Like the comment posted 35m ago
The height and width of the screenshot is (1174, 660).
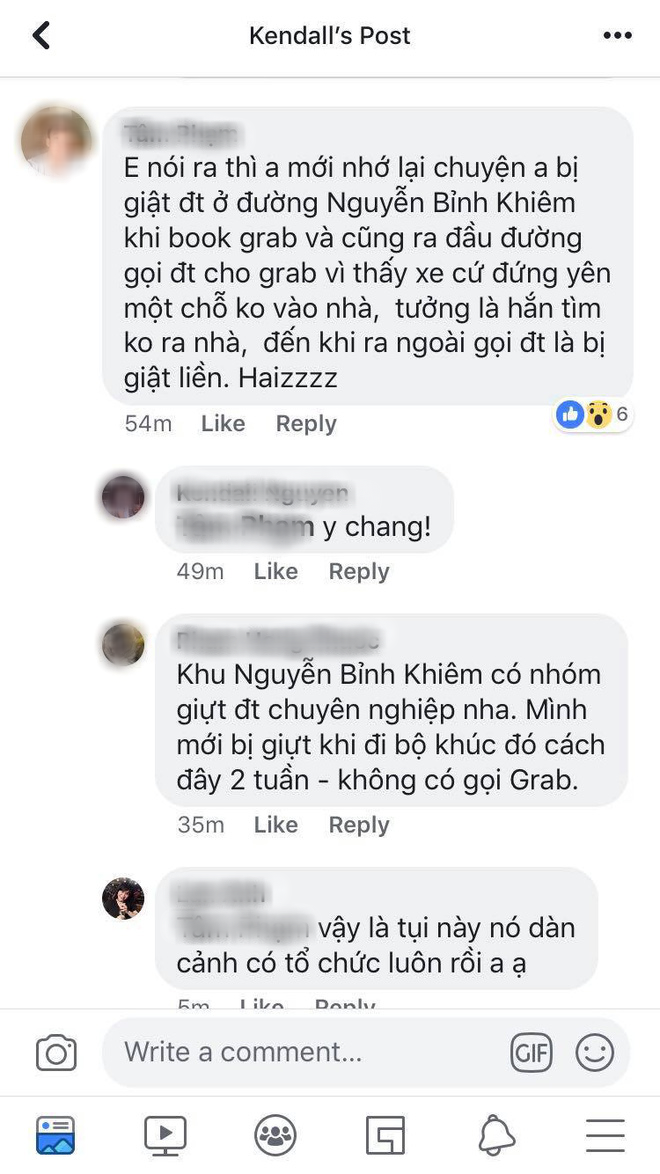(x=275, y=825)
